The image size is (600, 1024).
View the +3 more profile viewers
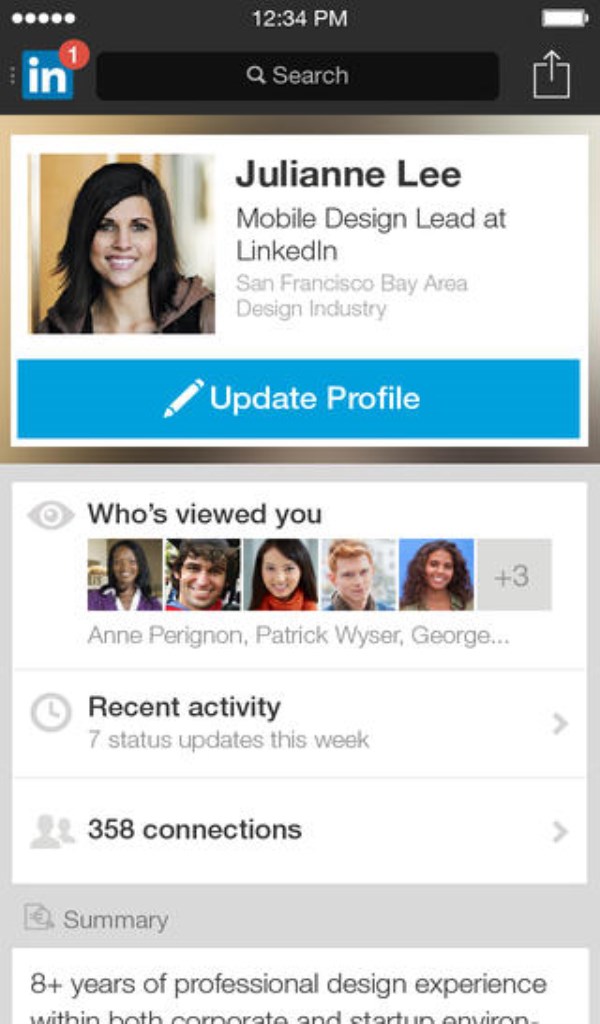point(513,575)
